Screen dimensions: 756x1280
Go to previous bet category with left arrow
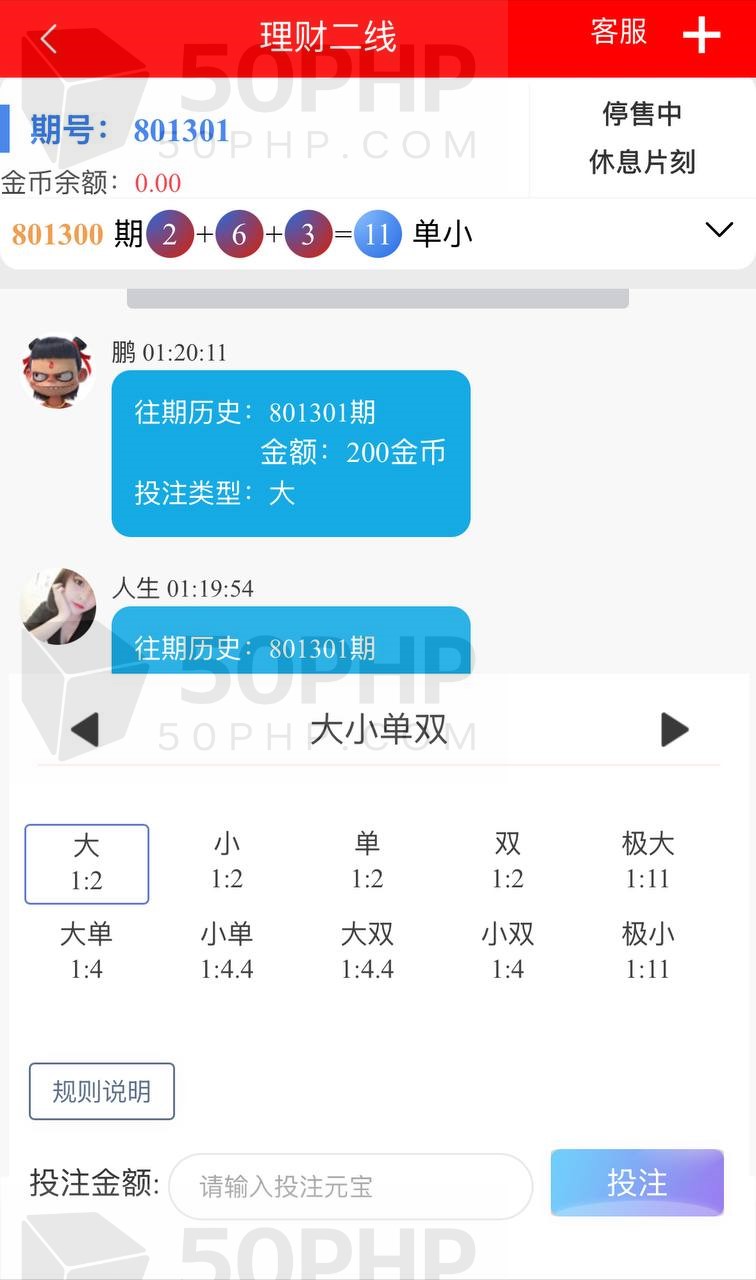tap(85, 730)
